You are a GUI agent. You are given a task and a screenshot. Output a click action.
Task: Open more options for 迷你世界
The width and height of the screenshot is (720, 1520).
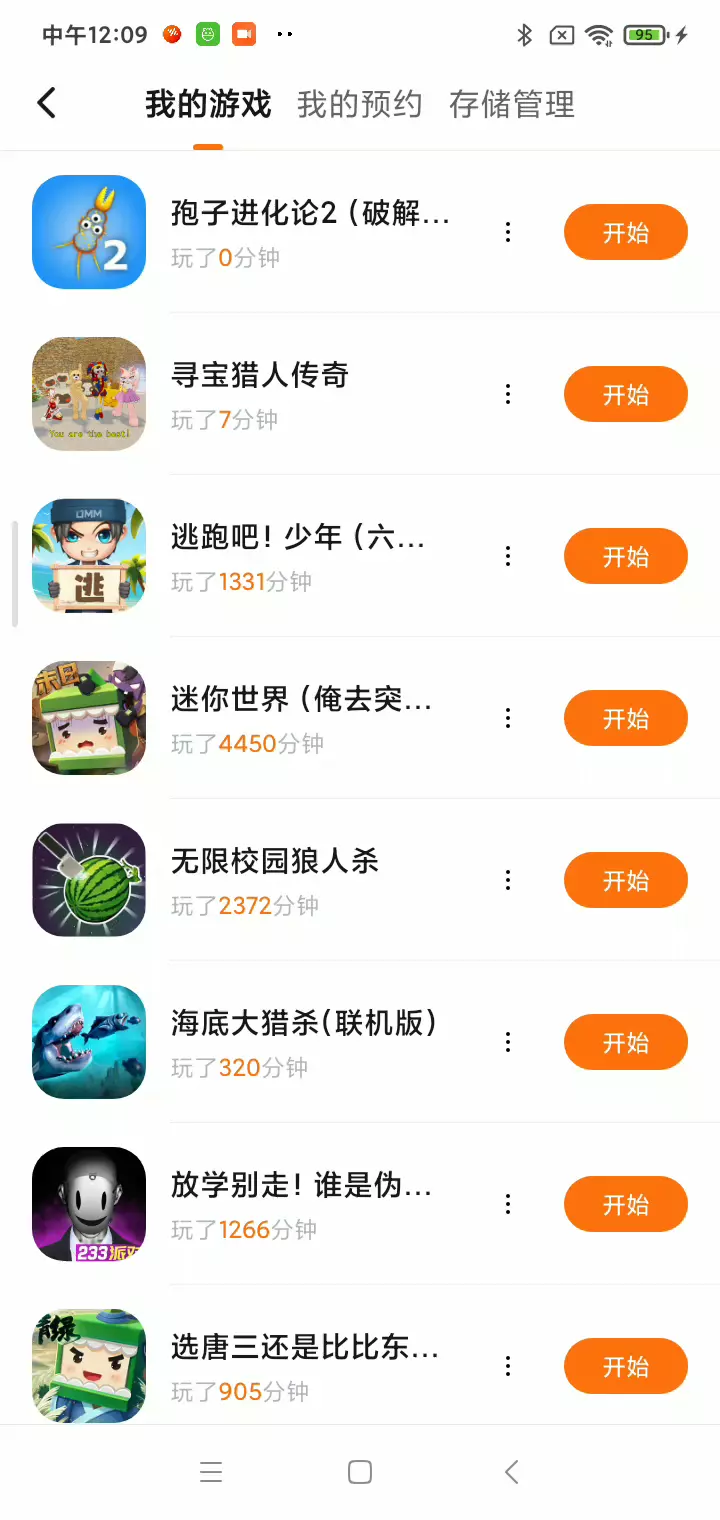tap(508, 718)
